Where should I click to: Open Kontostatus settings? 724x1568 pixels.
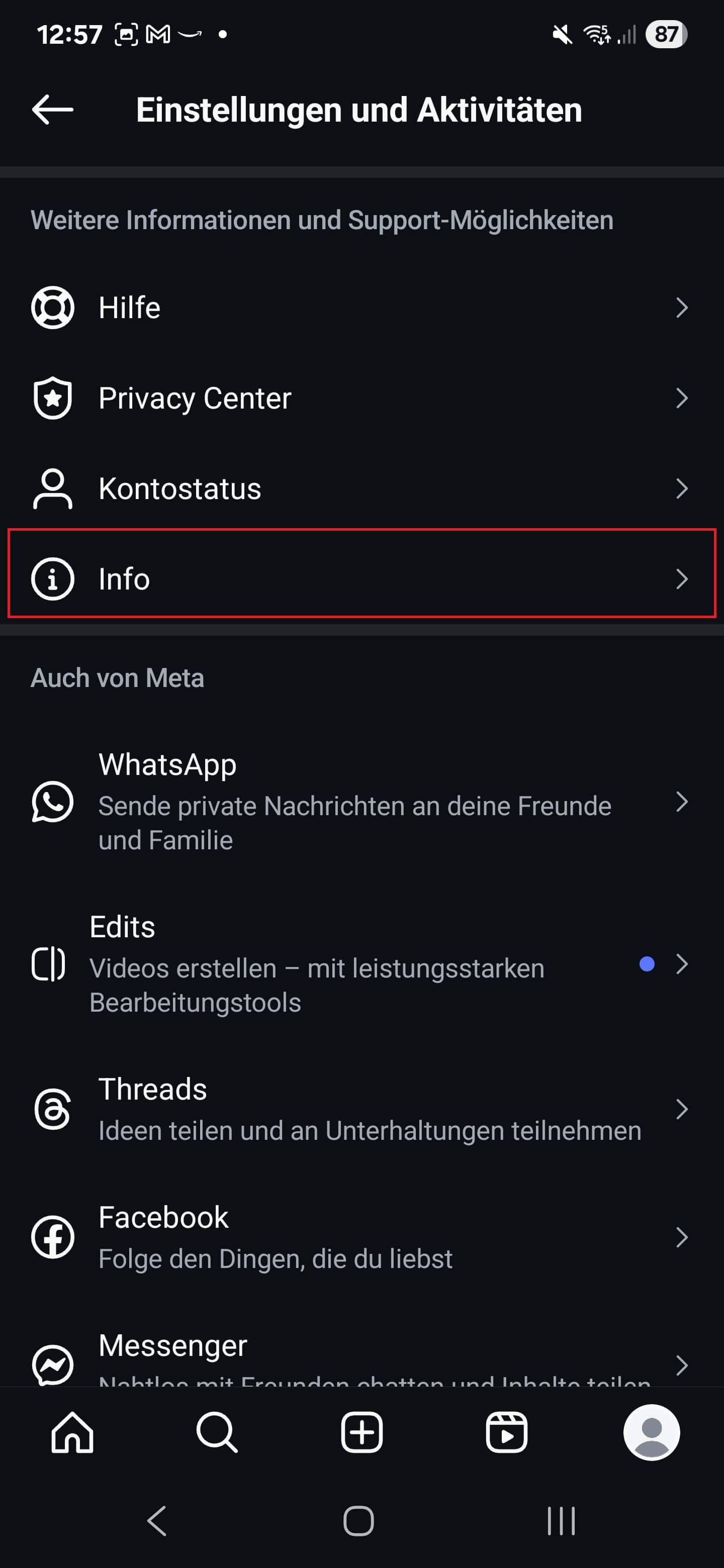(x=361, y=489)
